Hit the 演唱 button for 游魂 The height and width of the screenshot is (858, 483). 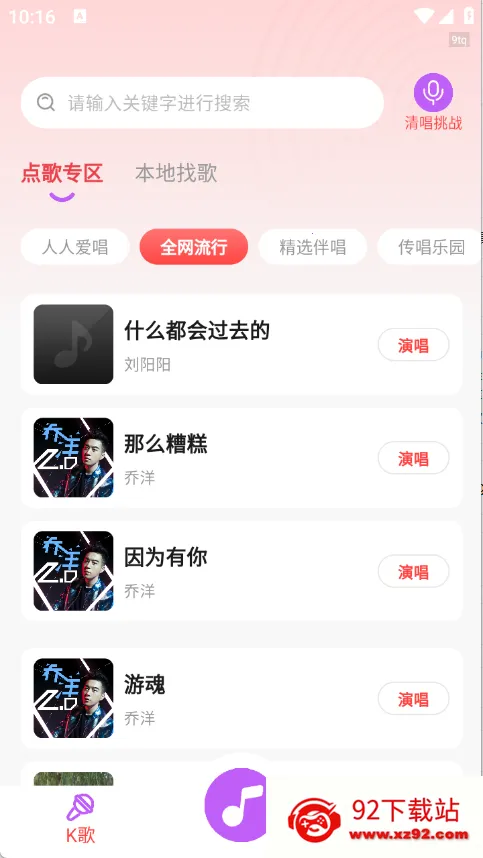(x=414, y=699)
